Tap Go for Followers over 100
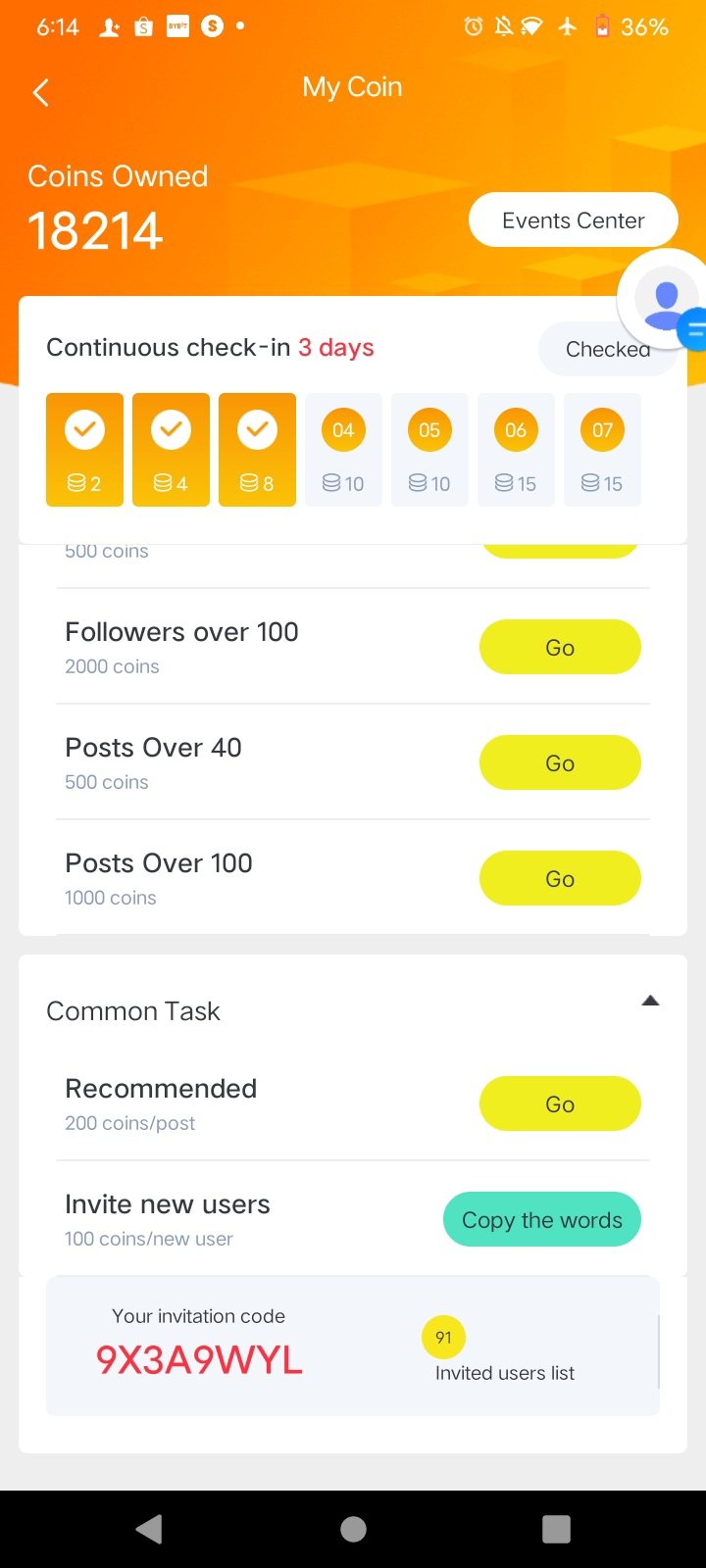Viewport: 706px width, 1568px height. (559, 648)
